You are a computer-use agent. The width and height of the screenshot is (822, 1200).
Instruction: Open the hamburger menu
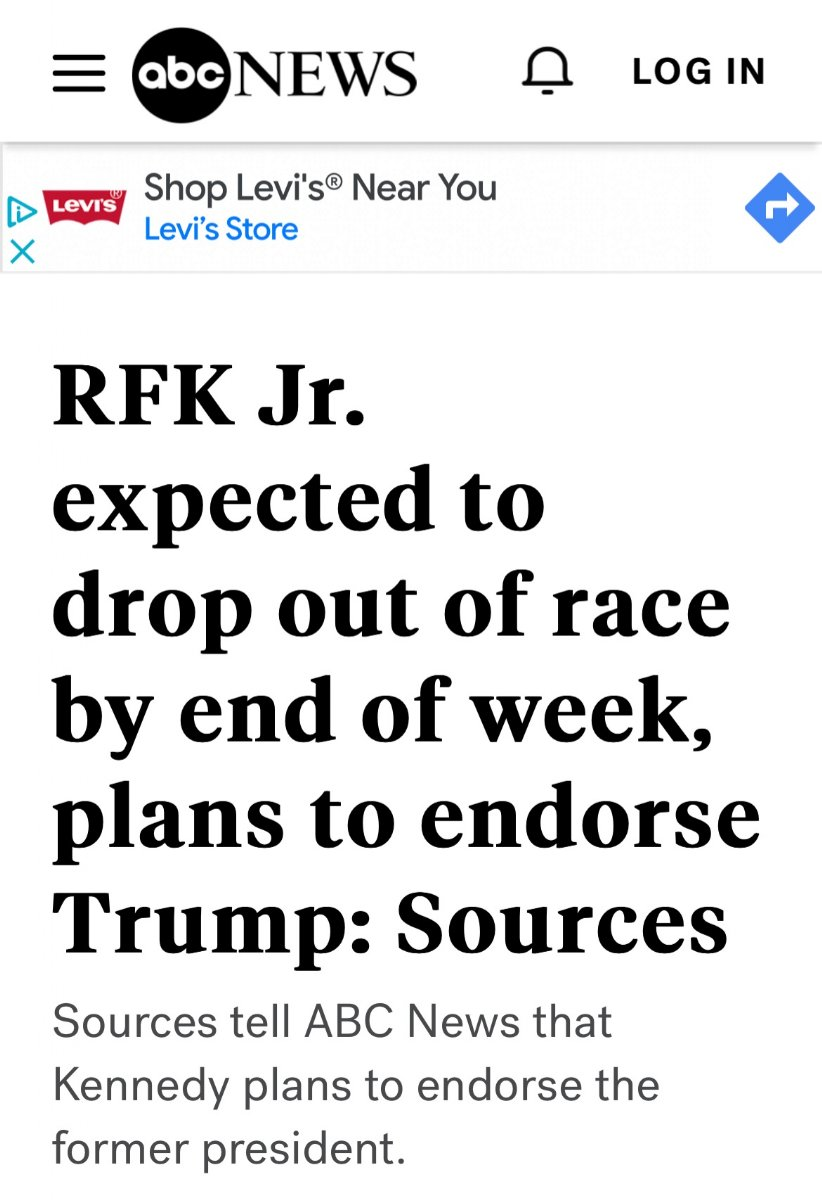[x=79, y=73]
